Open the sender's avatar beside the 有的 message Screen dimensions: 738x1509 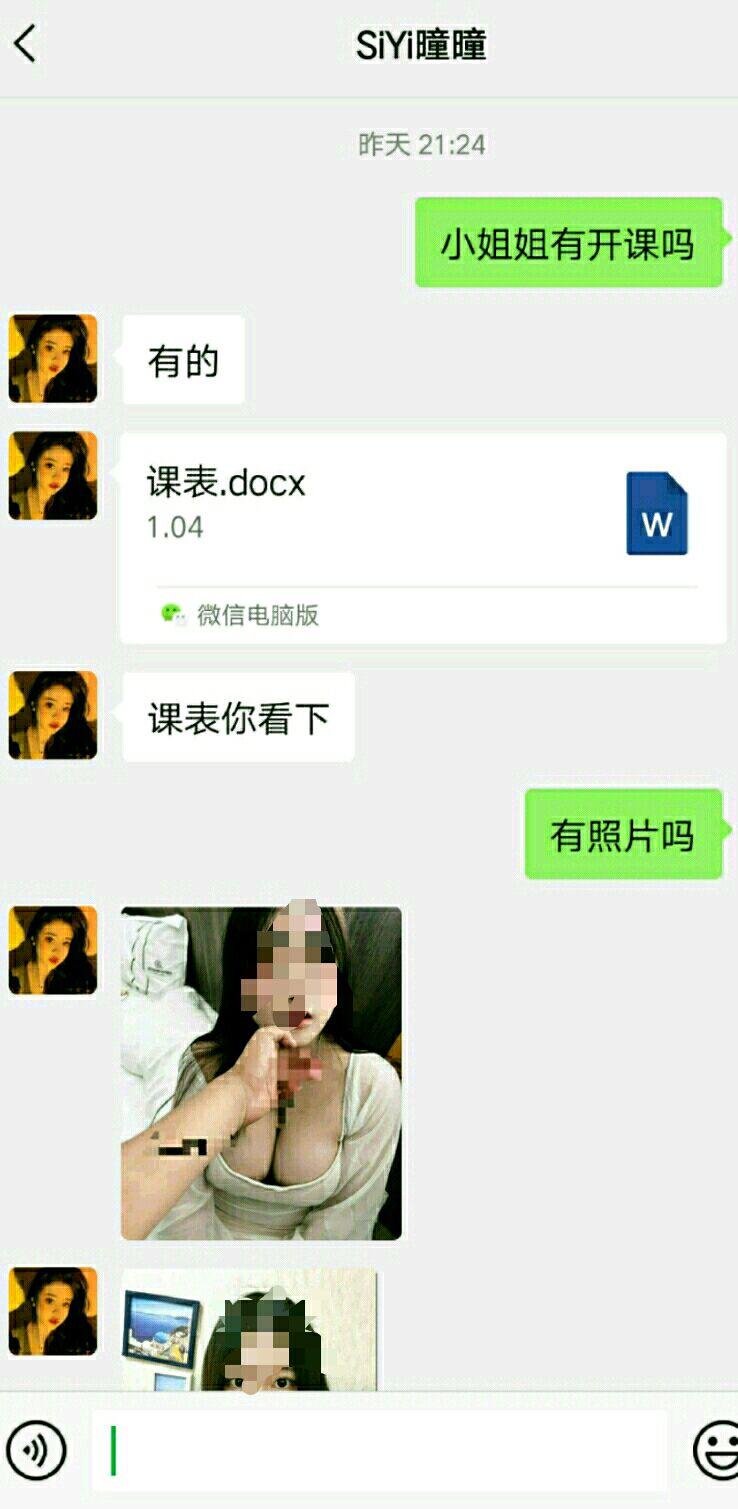point(53,359)
